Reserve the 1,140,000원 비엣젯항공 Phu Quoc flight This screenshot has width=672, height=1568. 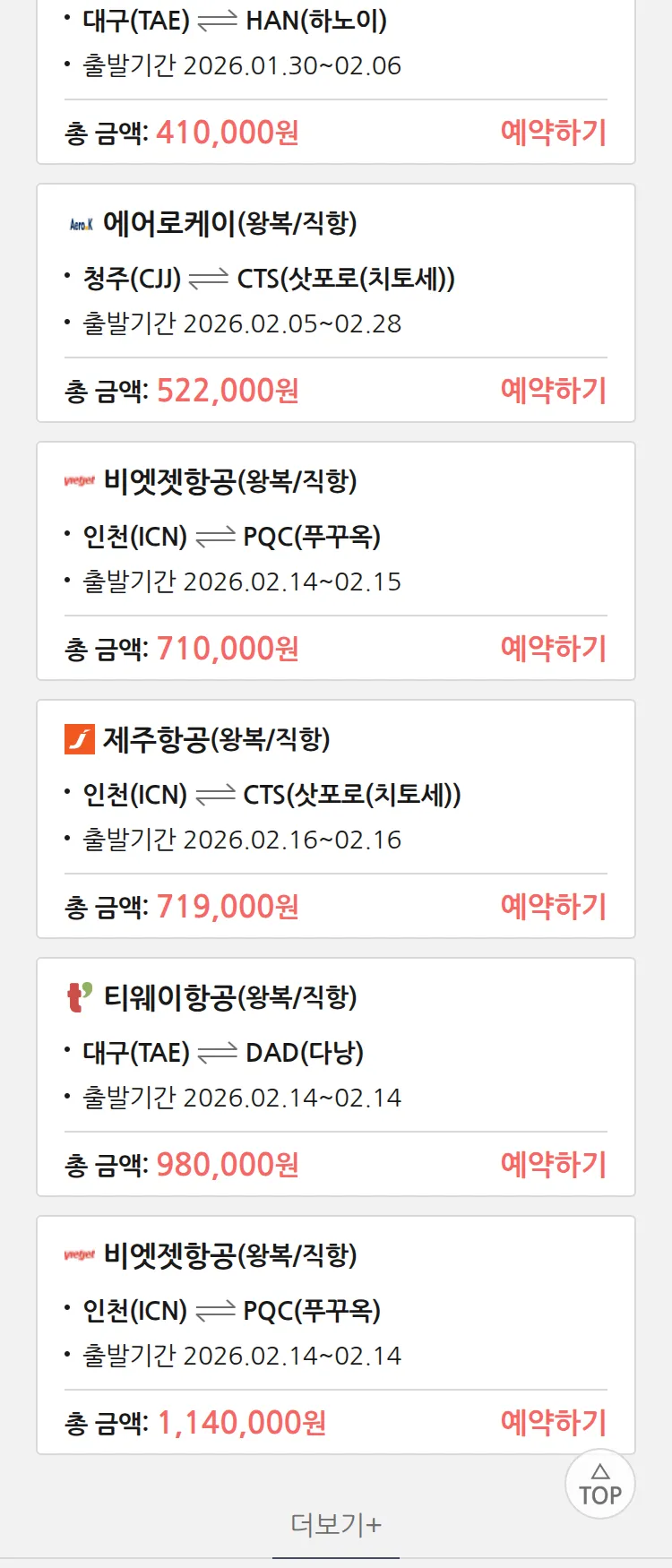point(553,1423)
